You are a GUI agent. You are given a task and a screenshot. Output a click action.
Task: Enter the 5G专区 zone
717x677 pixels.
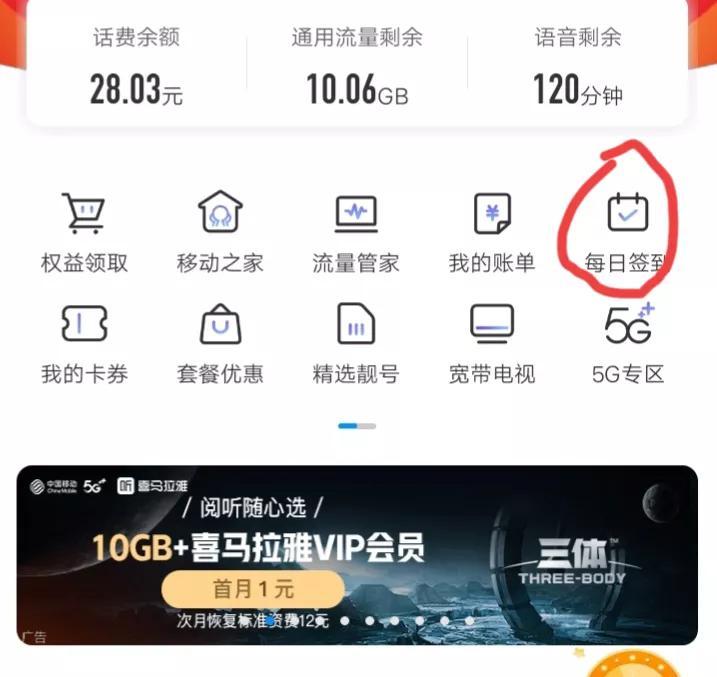tap(628, 343)
